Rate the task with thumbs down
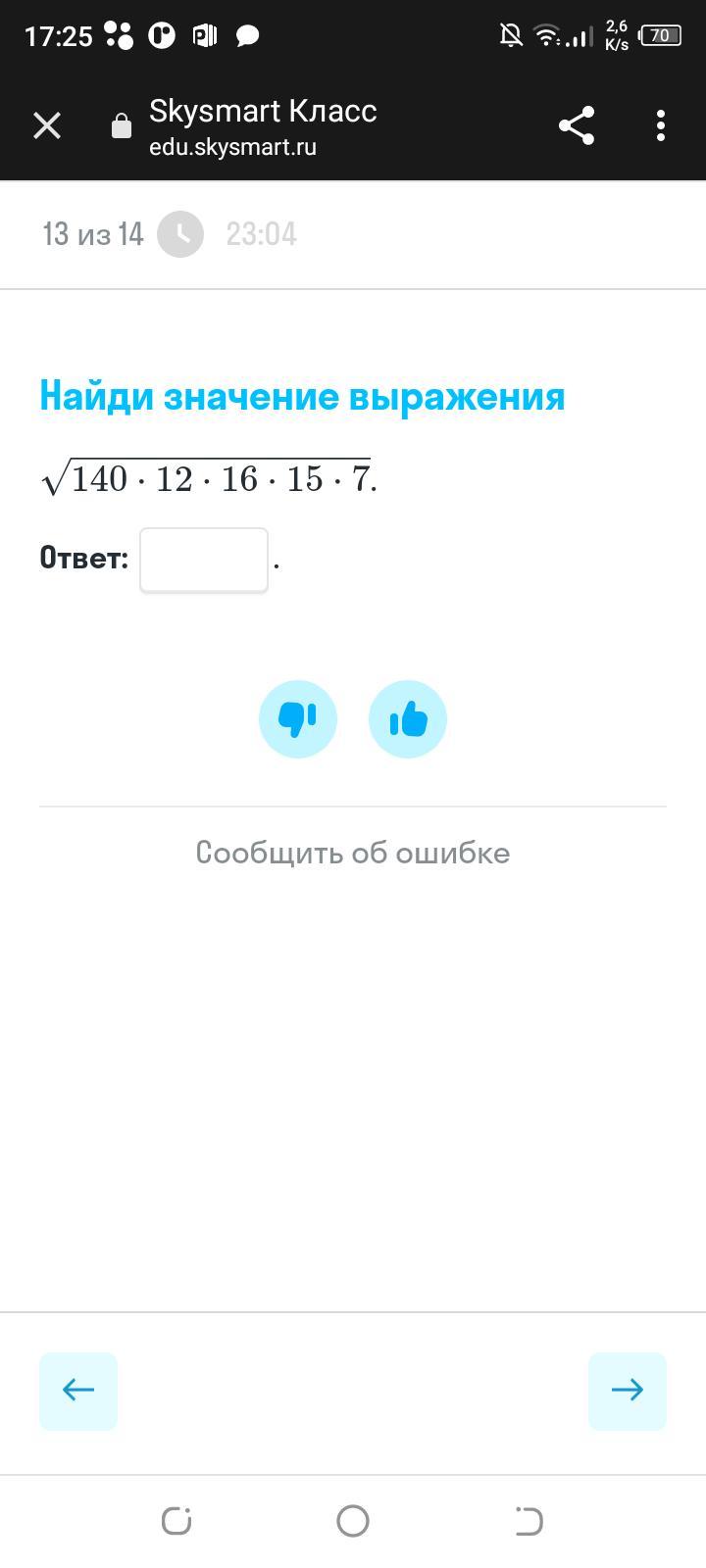Viewport: 706px width, 1568px height. click(298, 719)
